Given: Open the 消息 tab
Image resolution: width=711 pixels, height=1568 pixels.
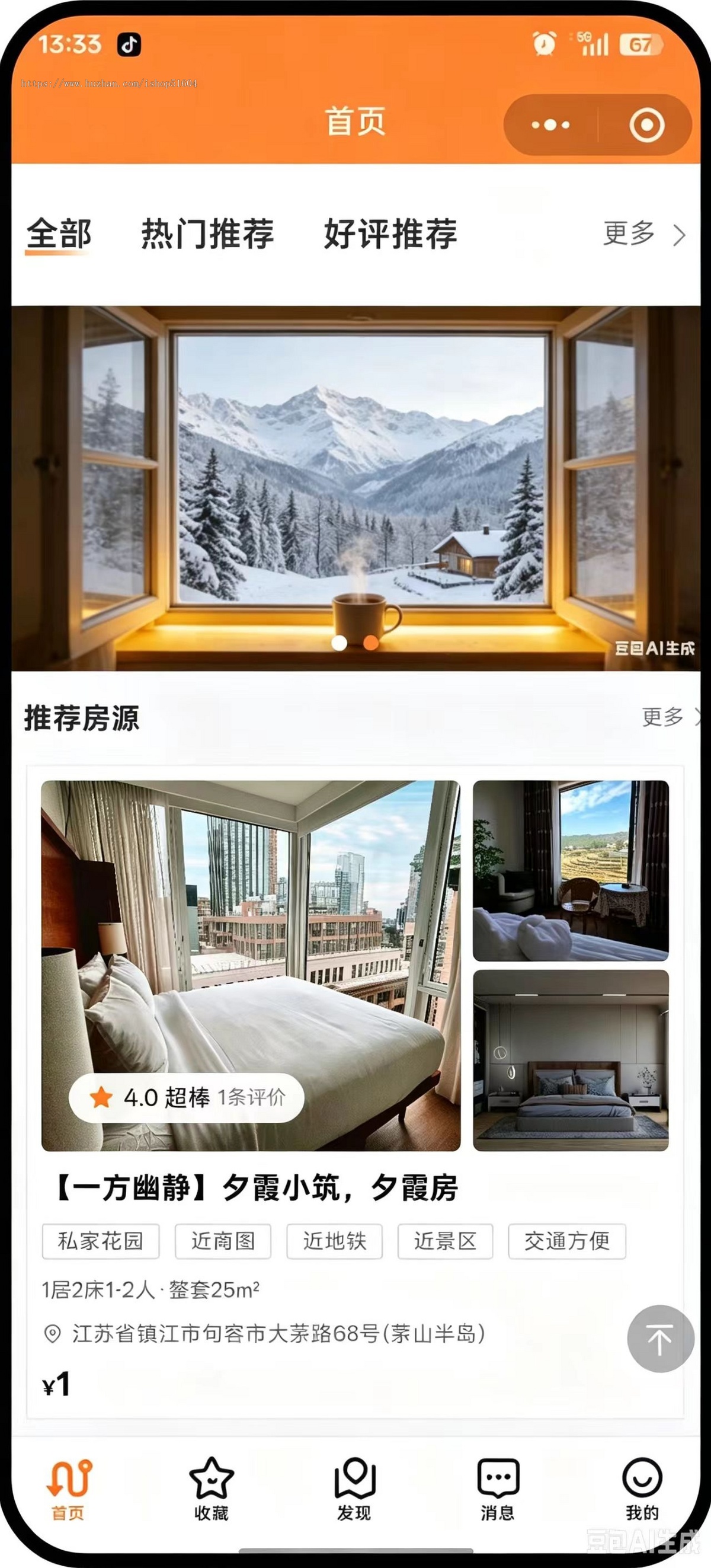Looking at the screenshot, I should (x=498, y=1489).
